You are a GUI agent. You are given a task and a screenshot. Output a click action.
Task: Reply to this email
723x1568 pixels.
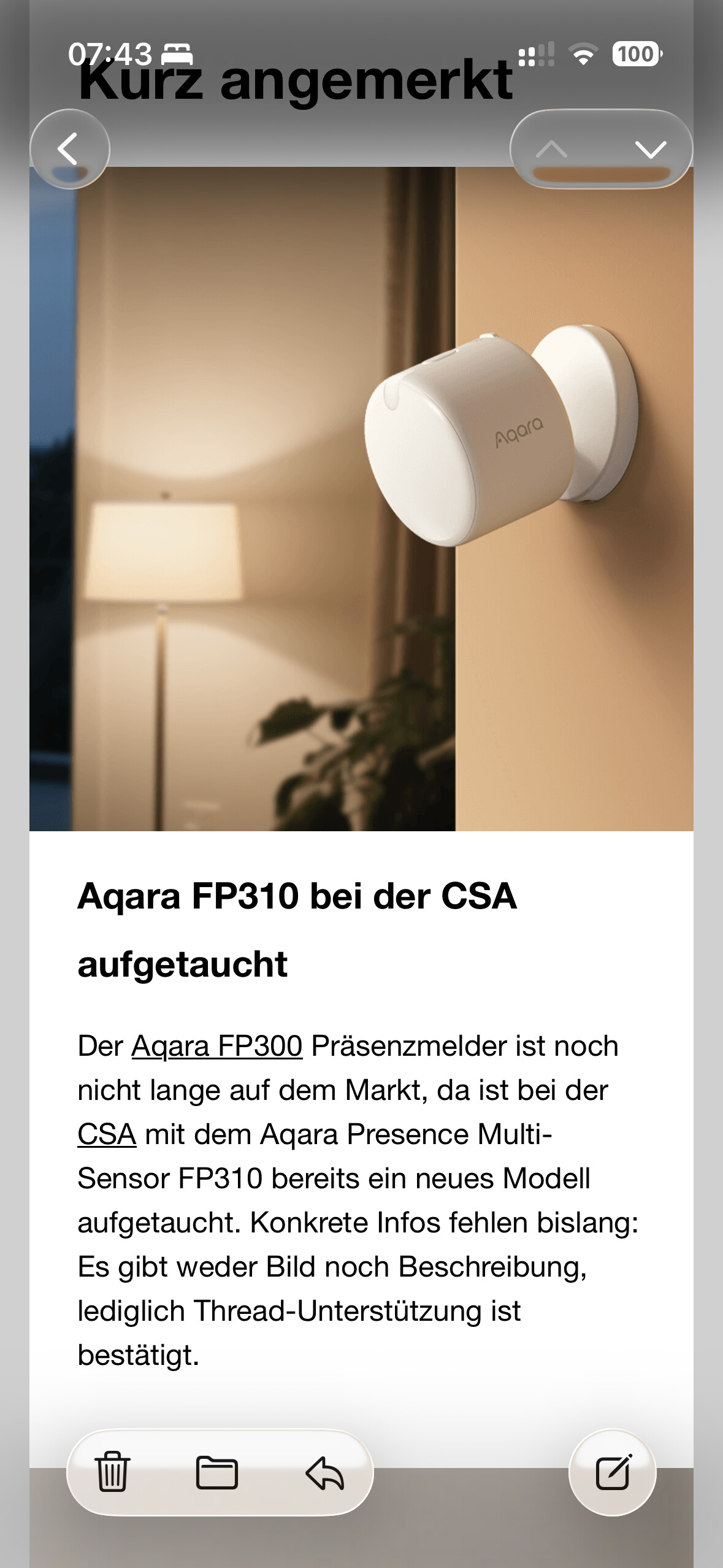[324, 1472]
